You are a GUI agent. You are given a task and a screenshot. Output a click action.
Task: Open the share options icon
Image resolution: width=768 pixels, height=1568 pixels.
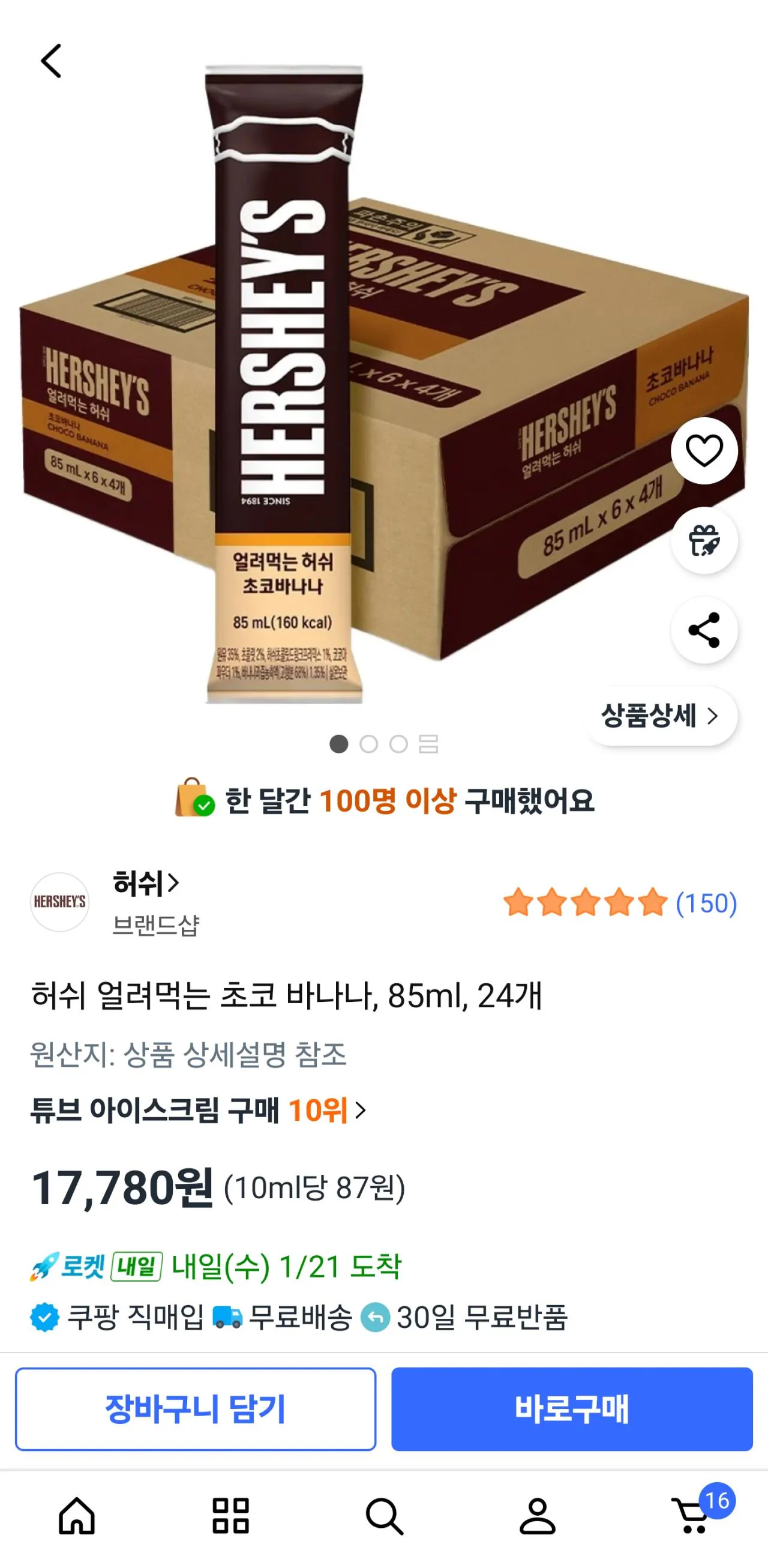(x=704, y=631)
